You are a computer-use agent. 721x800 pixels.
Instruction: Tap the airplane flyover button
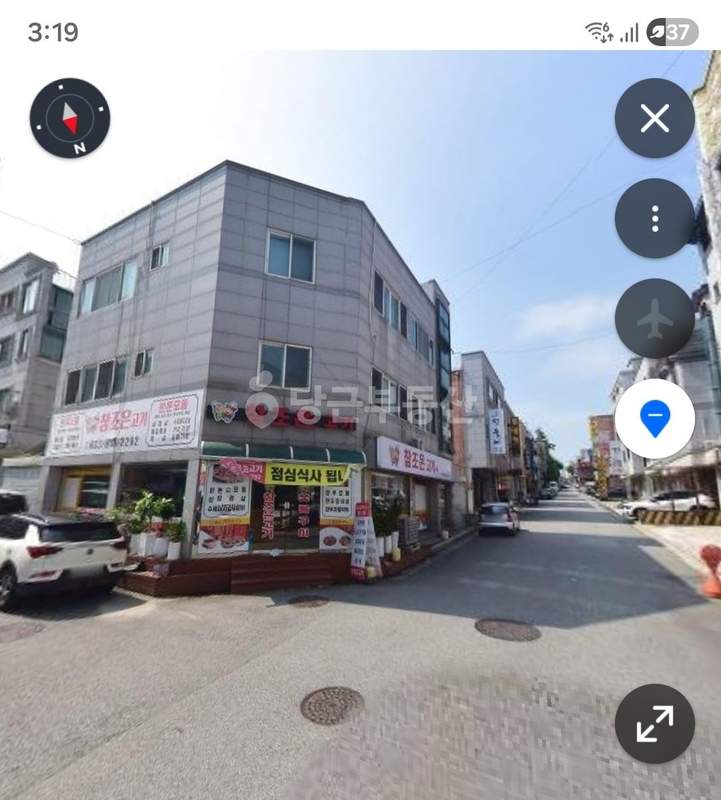tap(654, 318)
